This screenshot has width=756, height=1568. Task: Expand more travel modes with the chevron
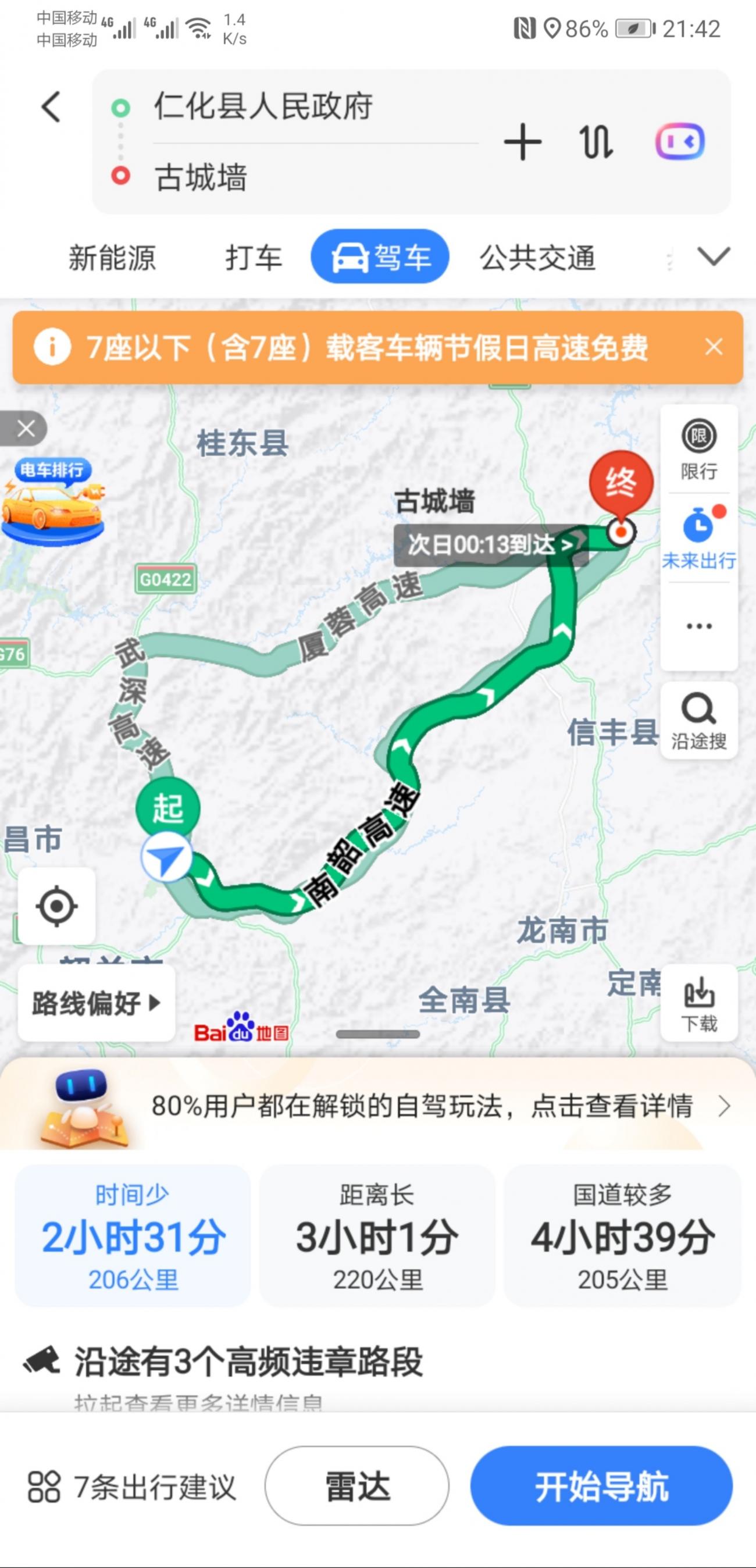tap(713, 256)
